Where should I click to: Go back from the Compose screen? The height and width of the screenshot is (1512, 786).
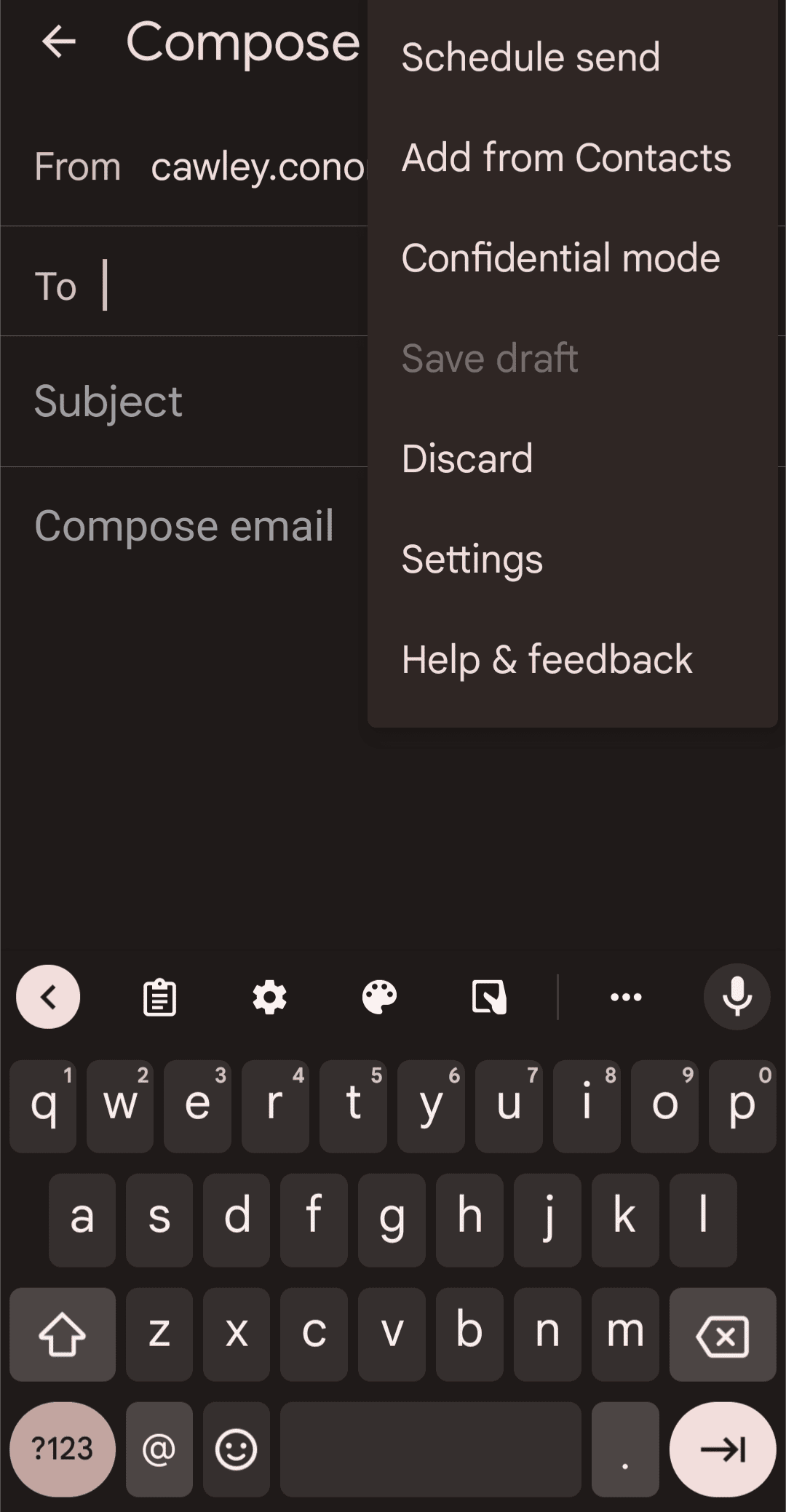pyautogui.click(x=59, y=41)
